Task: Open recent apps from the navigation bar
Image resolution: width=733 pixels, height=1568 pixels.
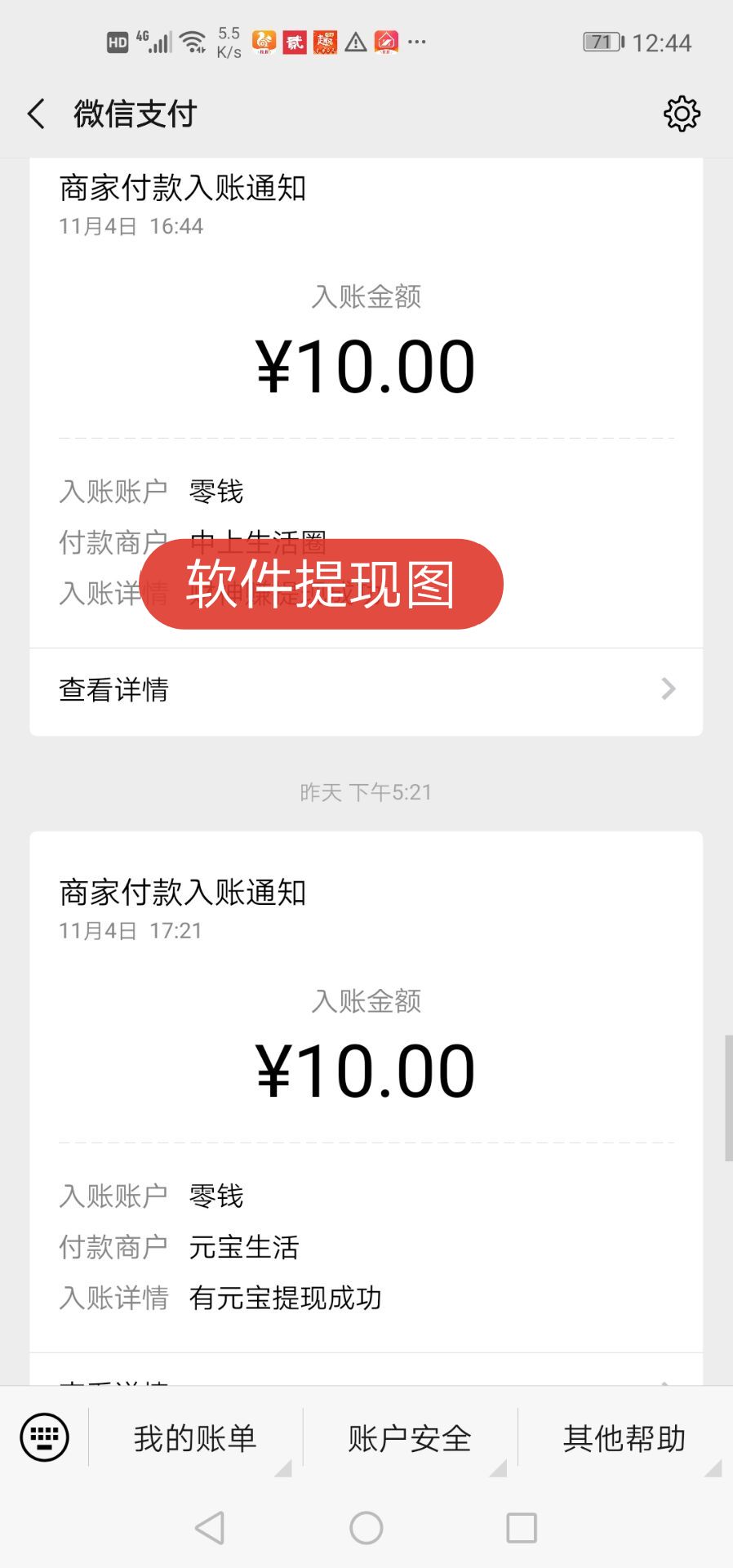Action: (522, 1528)
